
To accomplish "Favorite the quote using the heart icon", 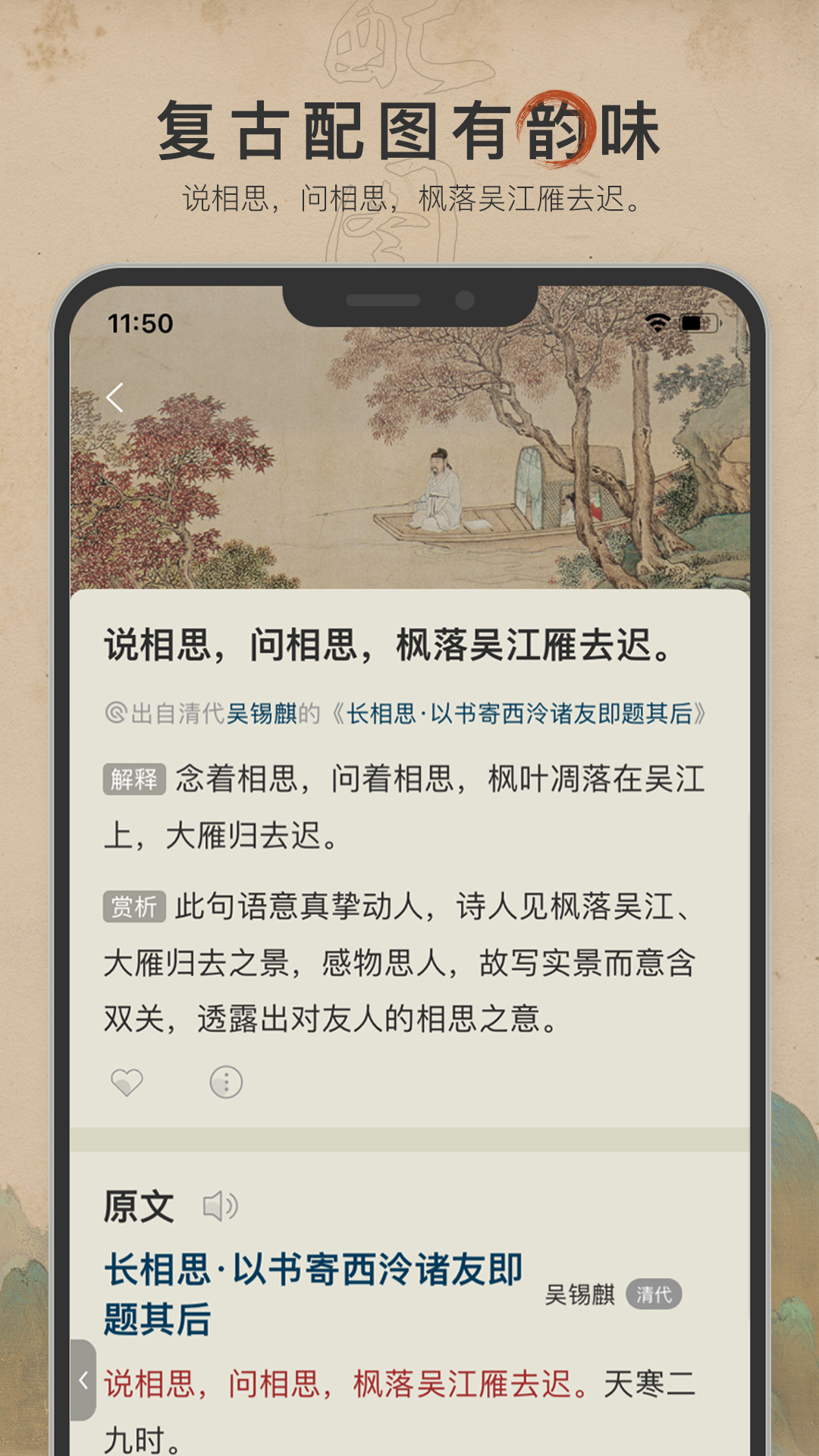I will [127, 1084].
